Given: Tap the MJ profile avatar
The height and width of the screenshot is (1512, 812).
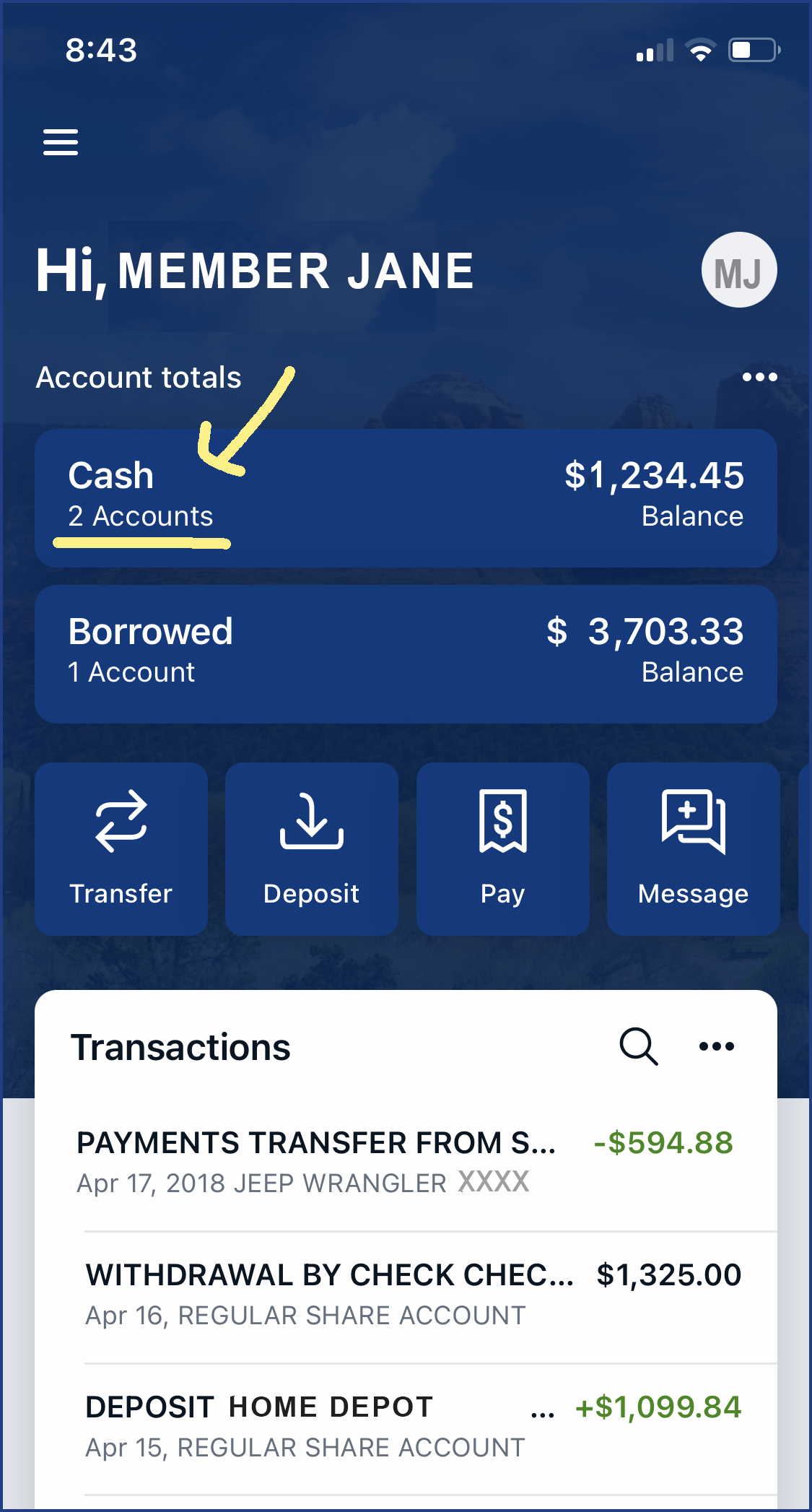Looking at the screenshot, I should (739, 270).
